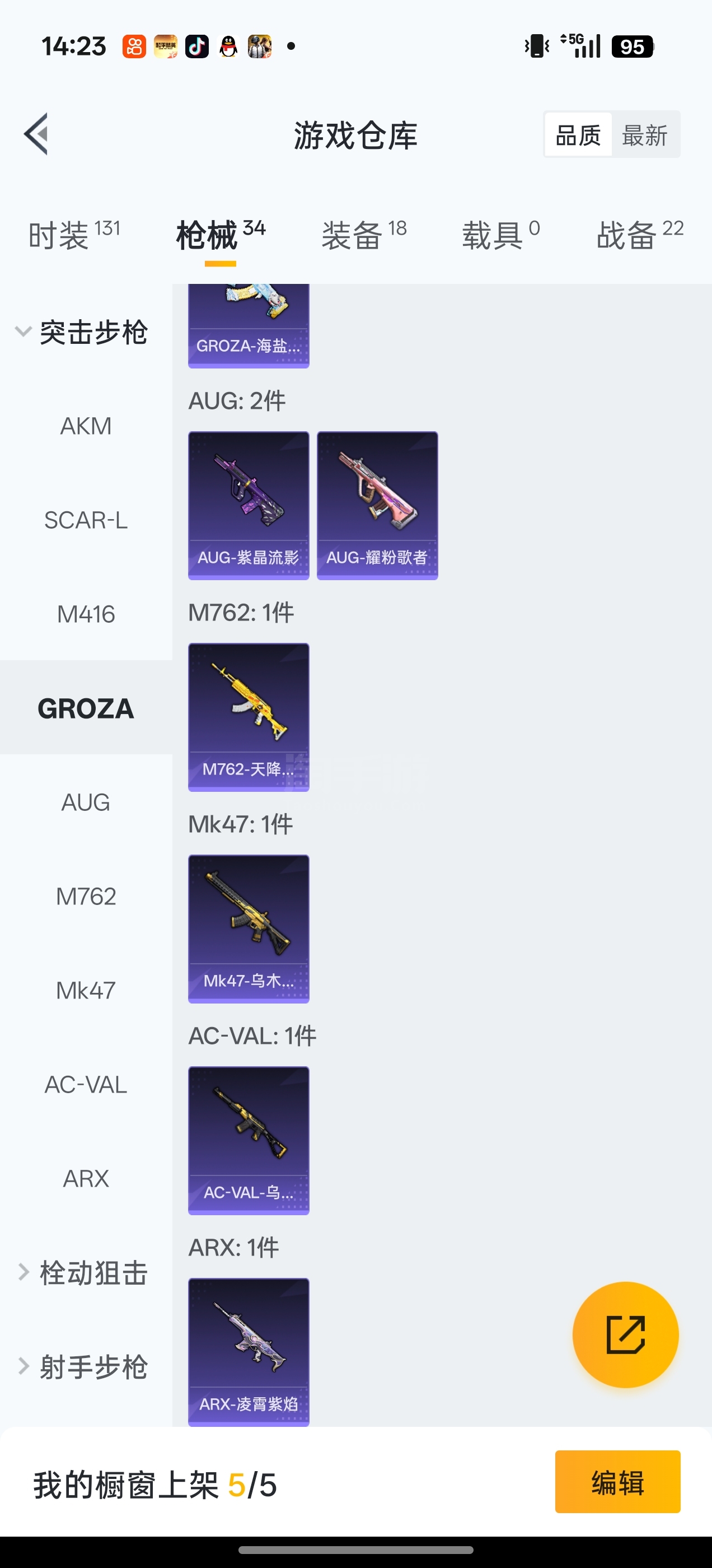Select M416 in the sidebar
Image resolution: width=712 pixels, height=1568 pixels.
[86, 614]
